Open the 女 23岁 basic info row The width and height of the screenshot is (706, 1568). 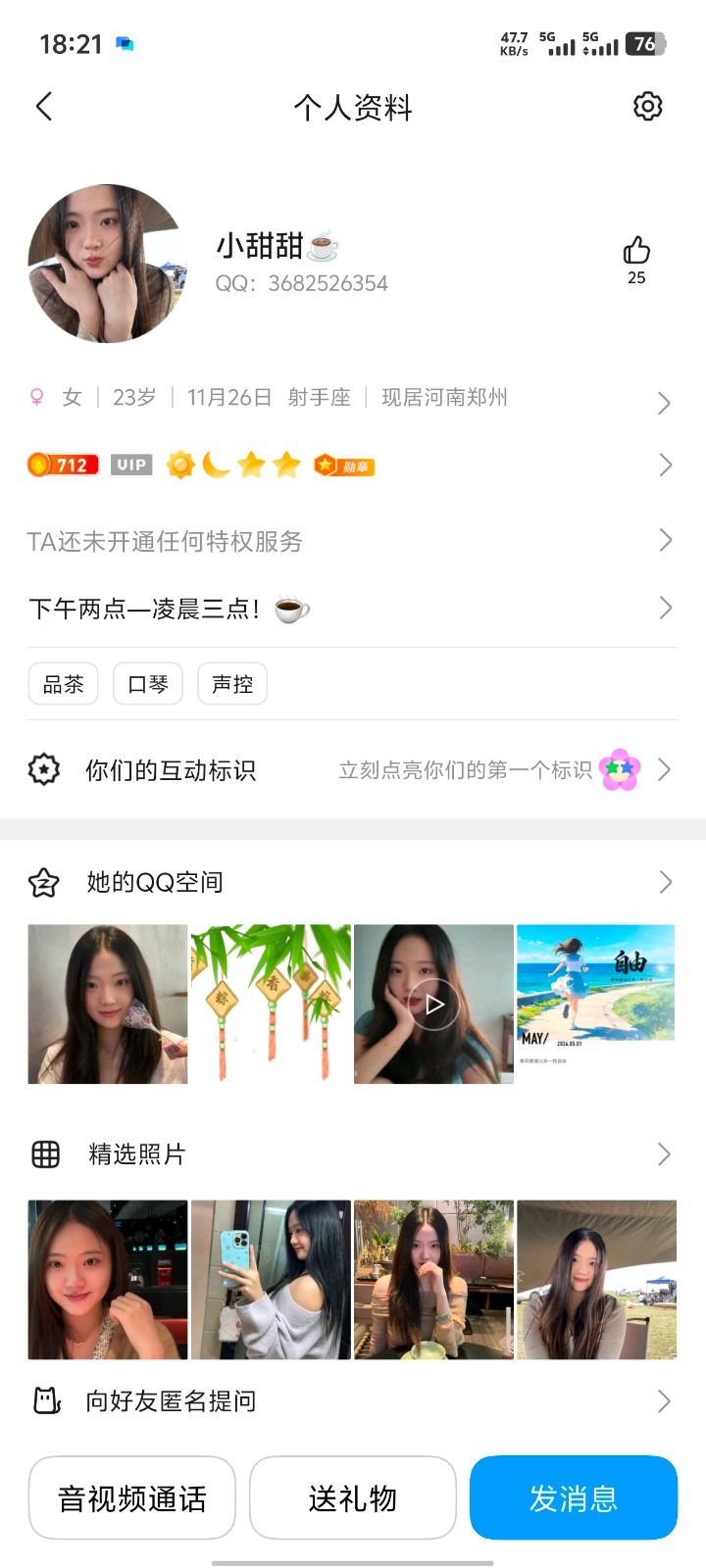[353, 398]
